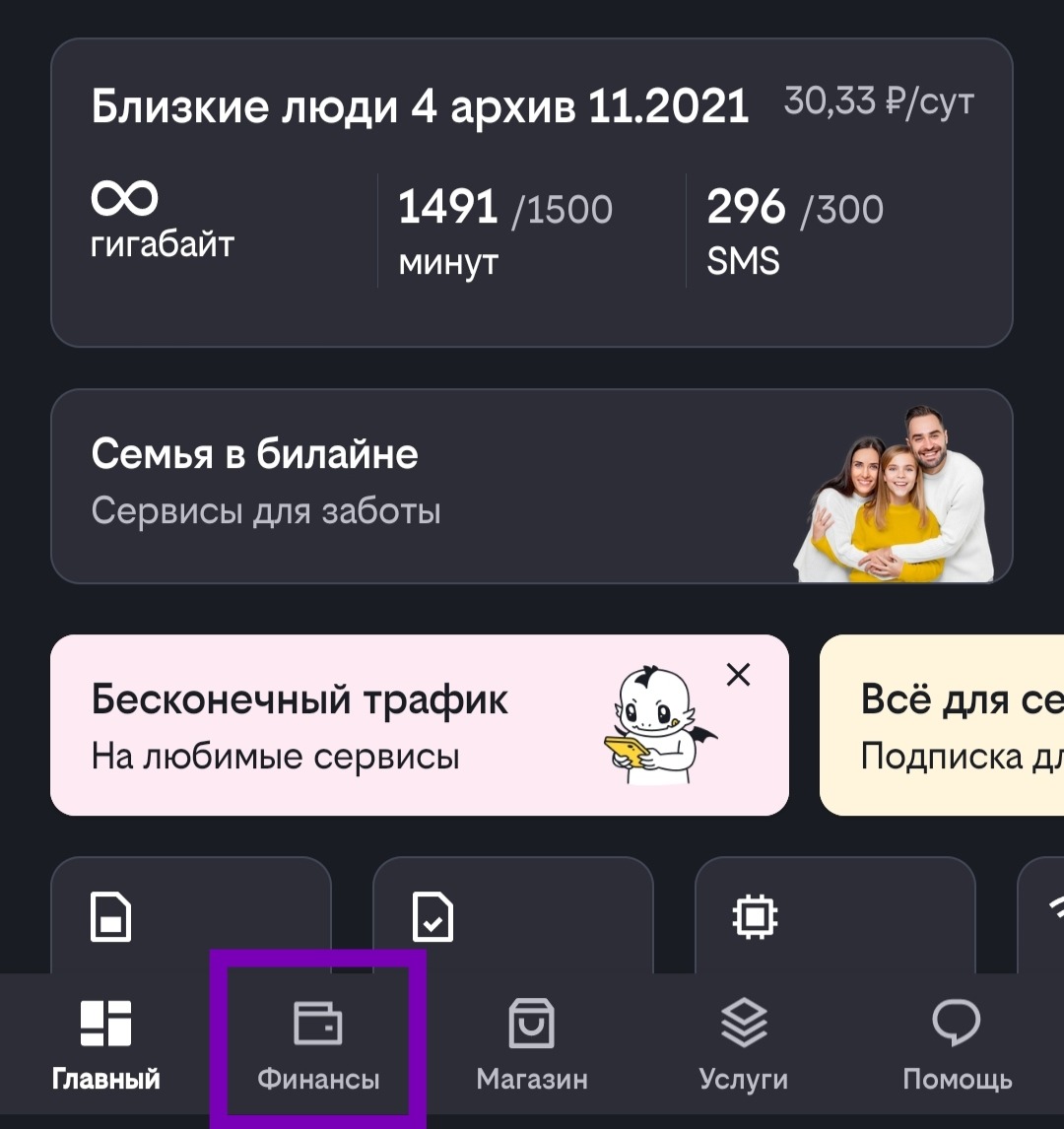
Task: Switch to the Главный tab
Action: pos(105,1047)
